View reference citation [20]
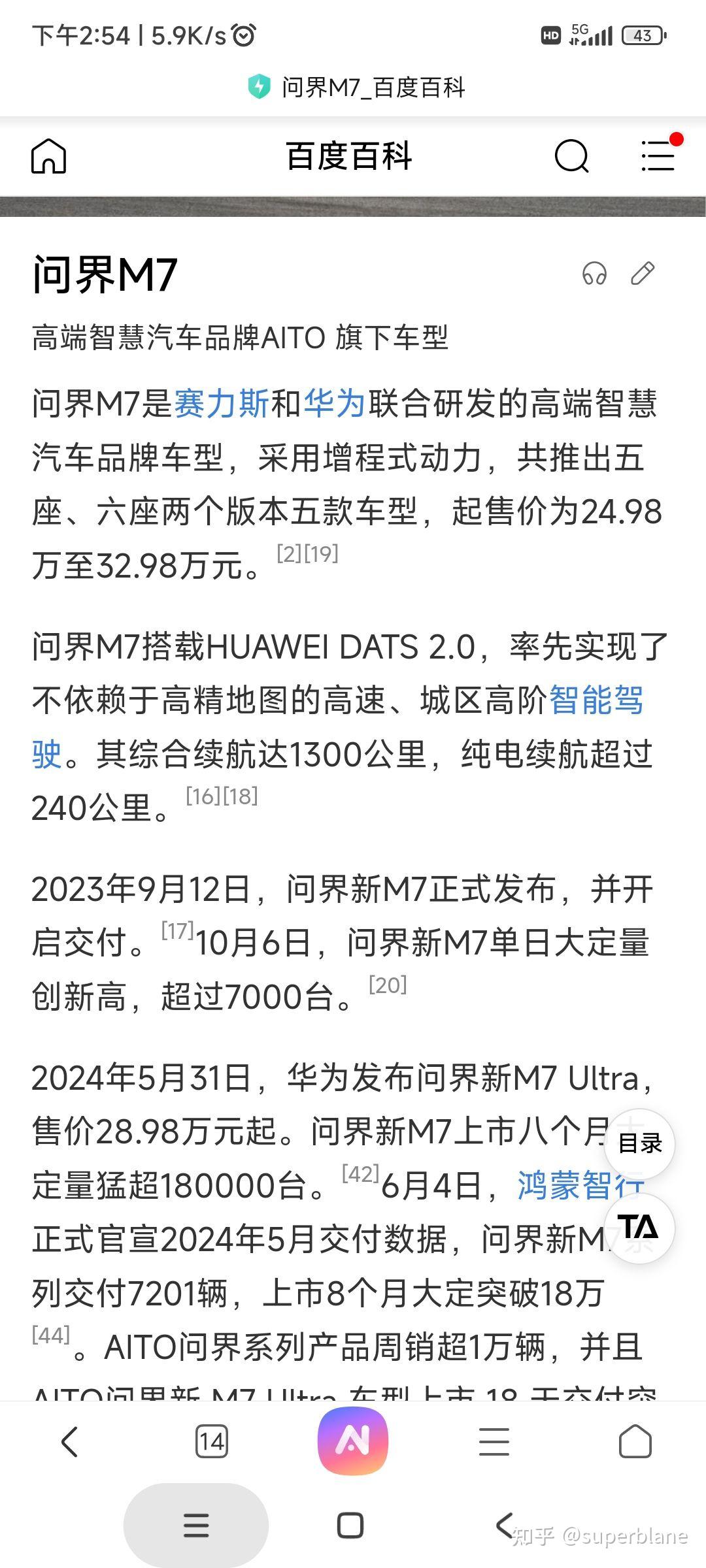The image size is (706, 1568). coord(387,983)
